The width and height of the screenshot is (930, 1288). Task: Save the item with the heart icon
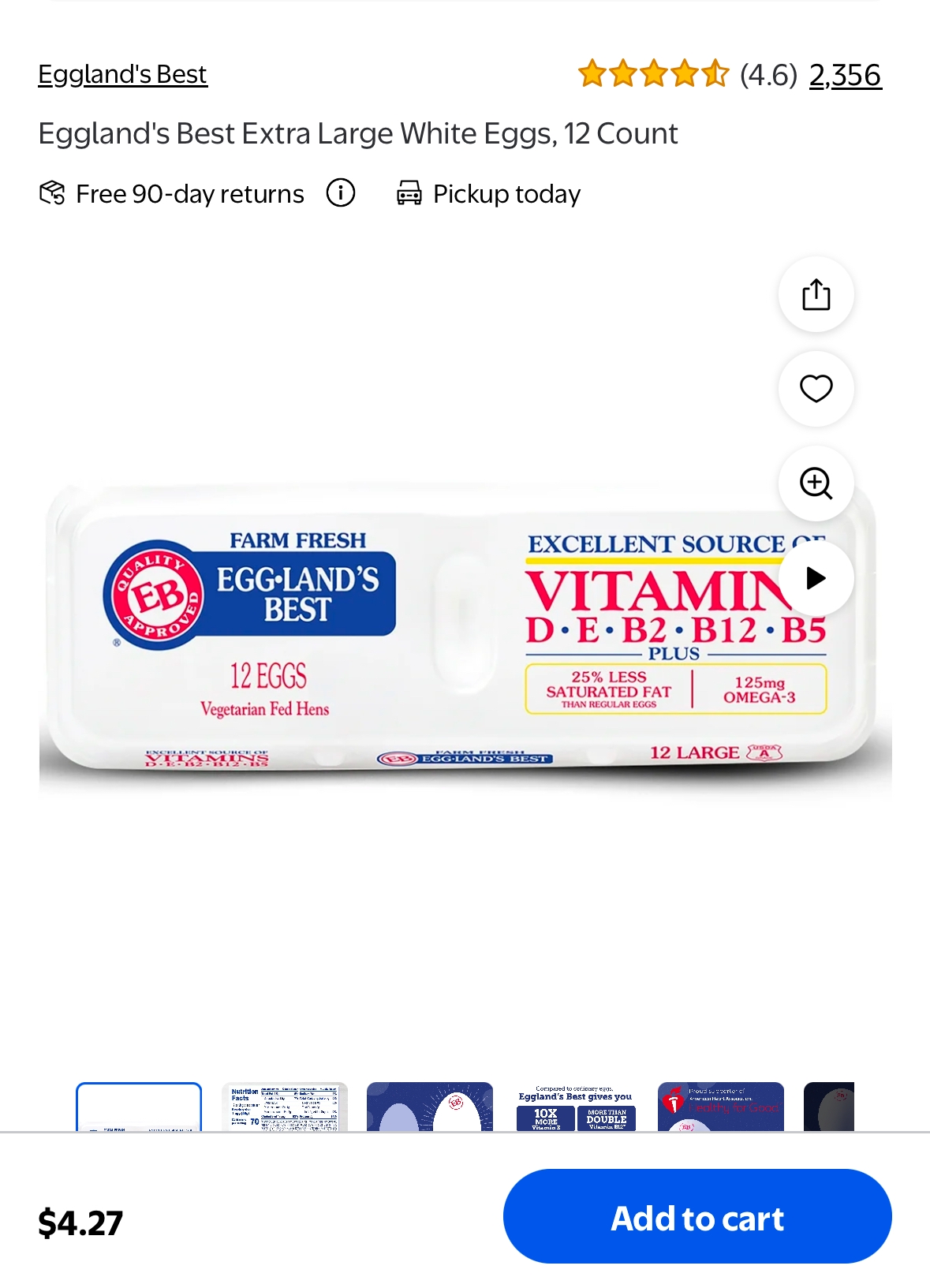pos(816,389)
